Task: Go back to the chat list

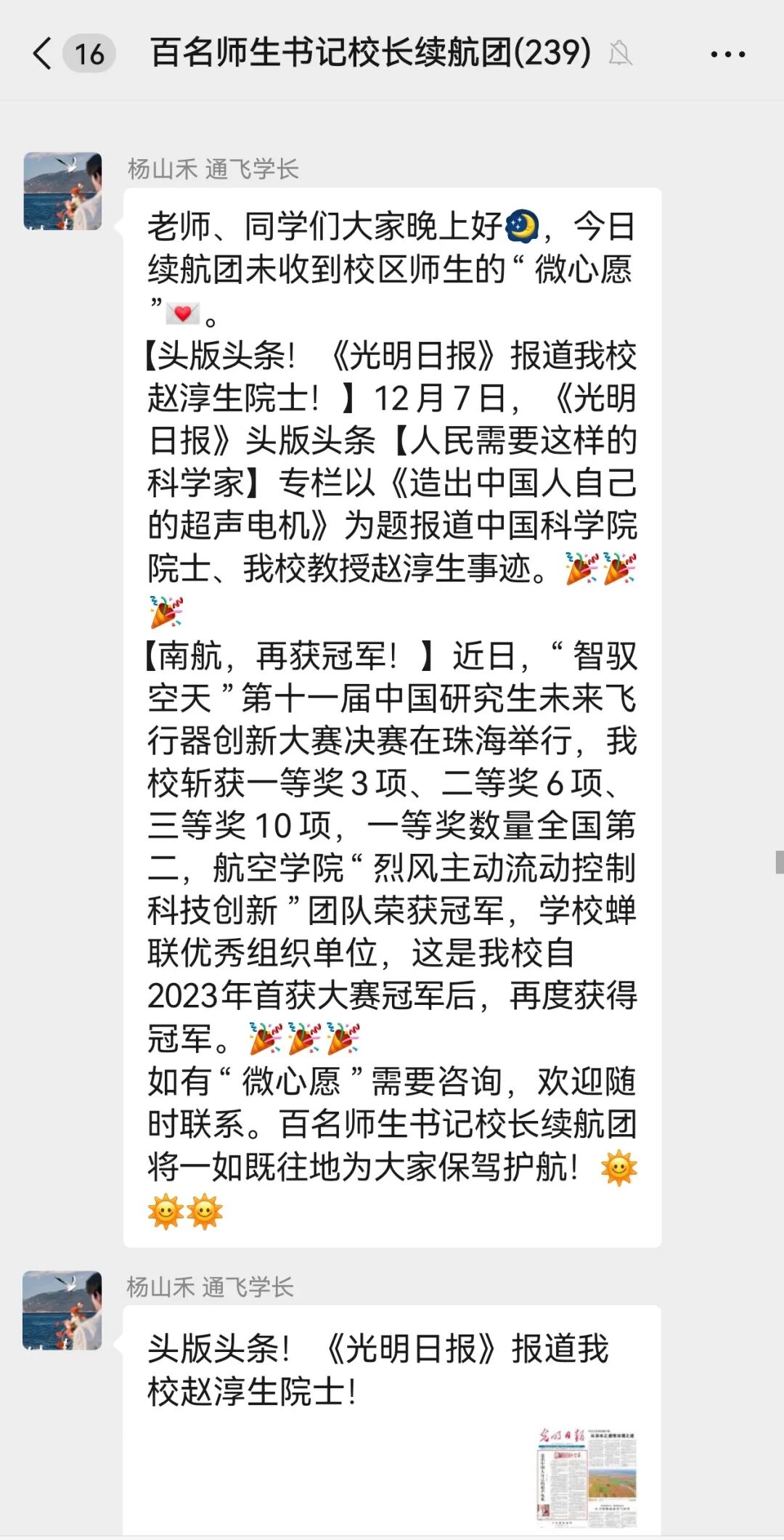Action: 44,54
